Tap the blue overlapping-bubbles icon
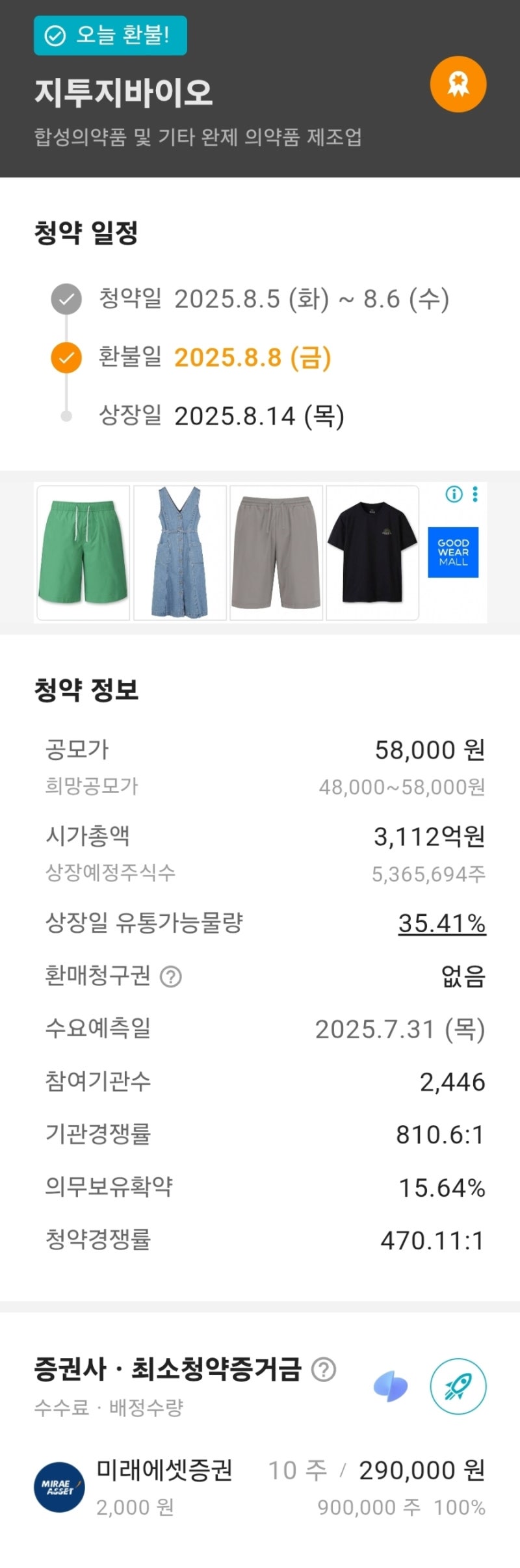The height and width of the screenshot is (1568, 520). click(x=391, y=1387)
